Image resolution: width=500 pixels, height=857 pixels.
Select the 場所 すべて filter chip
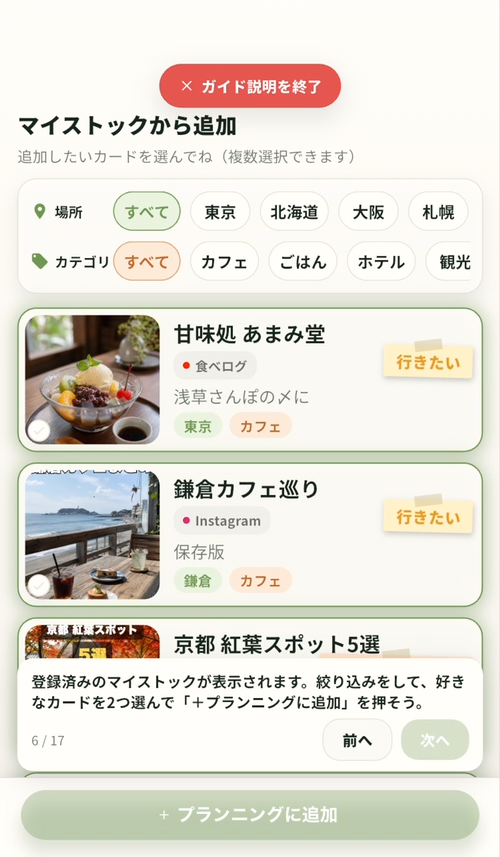click(146, 212)
